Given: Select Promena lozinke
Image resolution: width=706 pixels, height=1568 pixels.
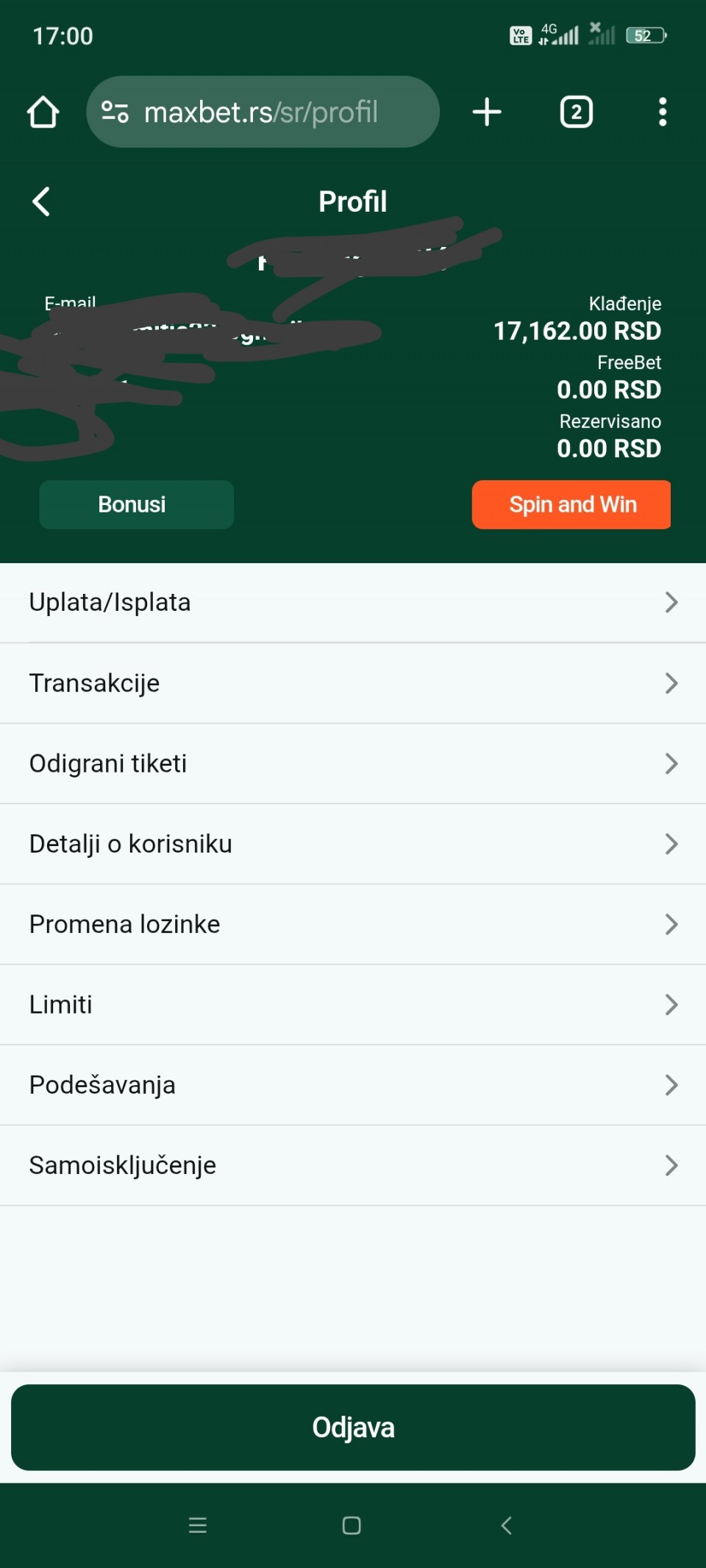Looking at the screenshot, I should [353, 924].
